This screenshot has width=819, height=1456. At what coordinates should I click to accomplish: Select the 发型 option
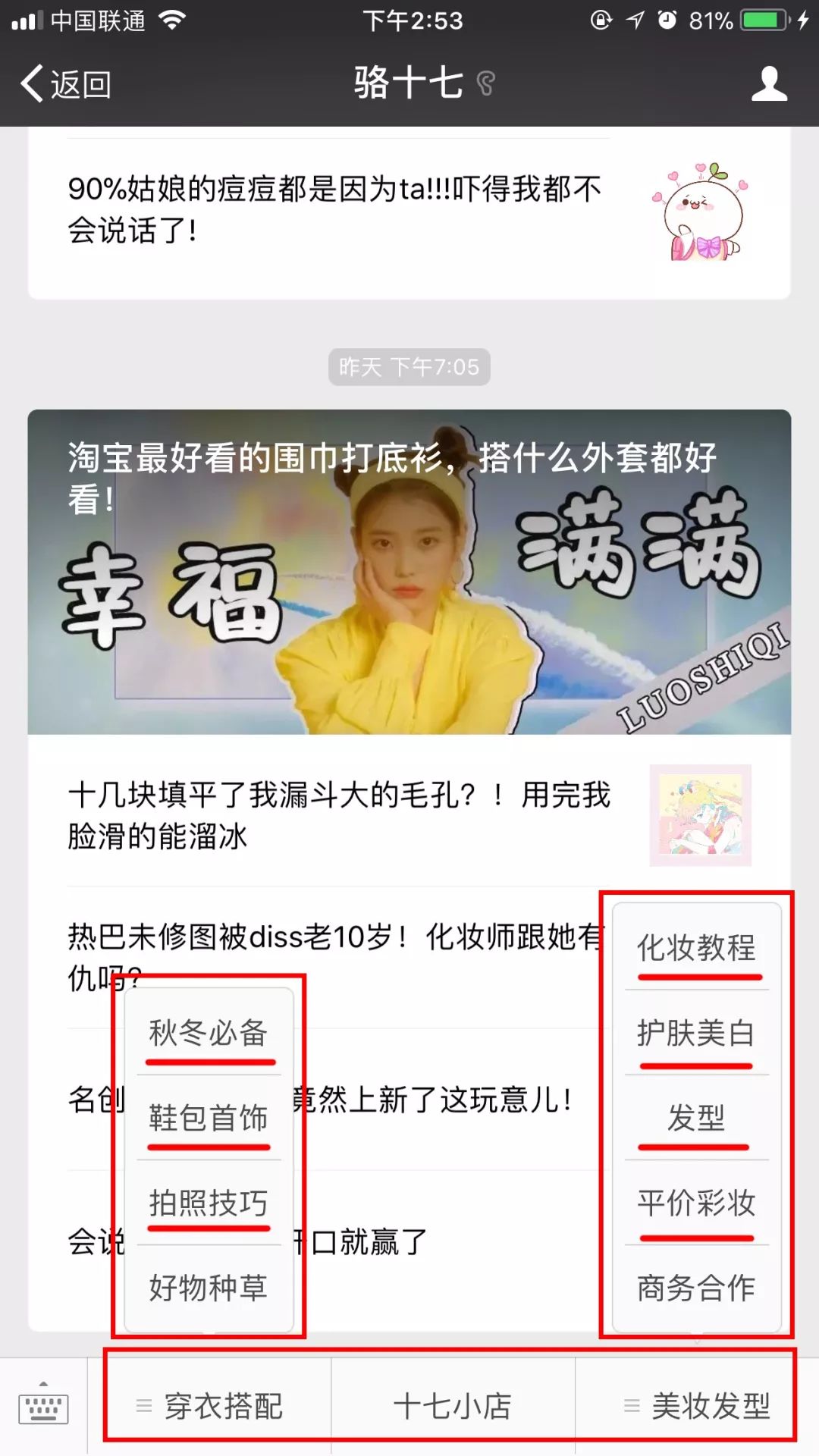696,1118
